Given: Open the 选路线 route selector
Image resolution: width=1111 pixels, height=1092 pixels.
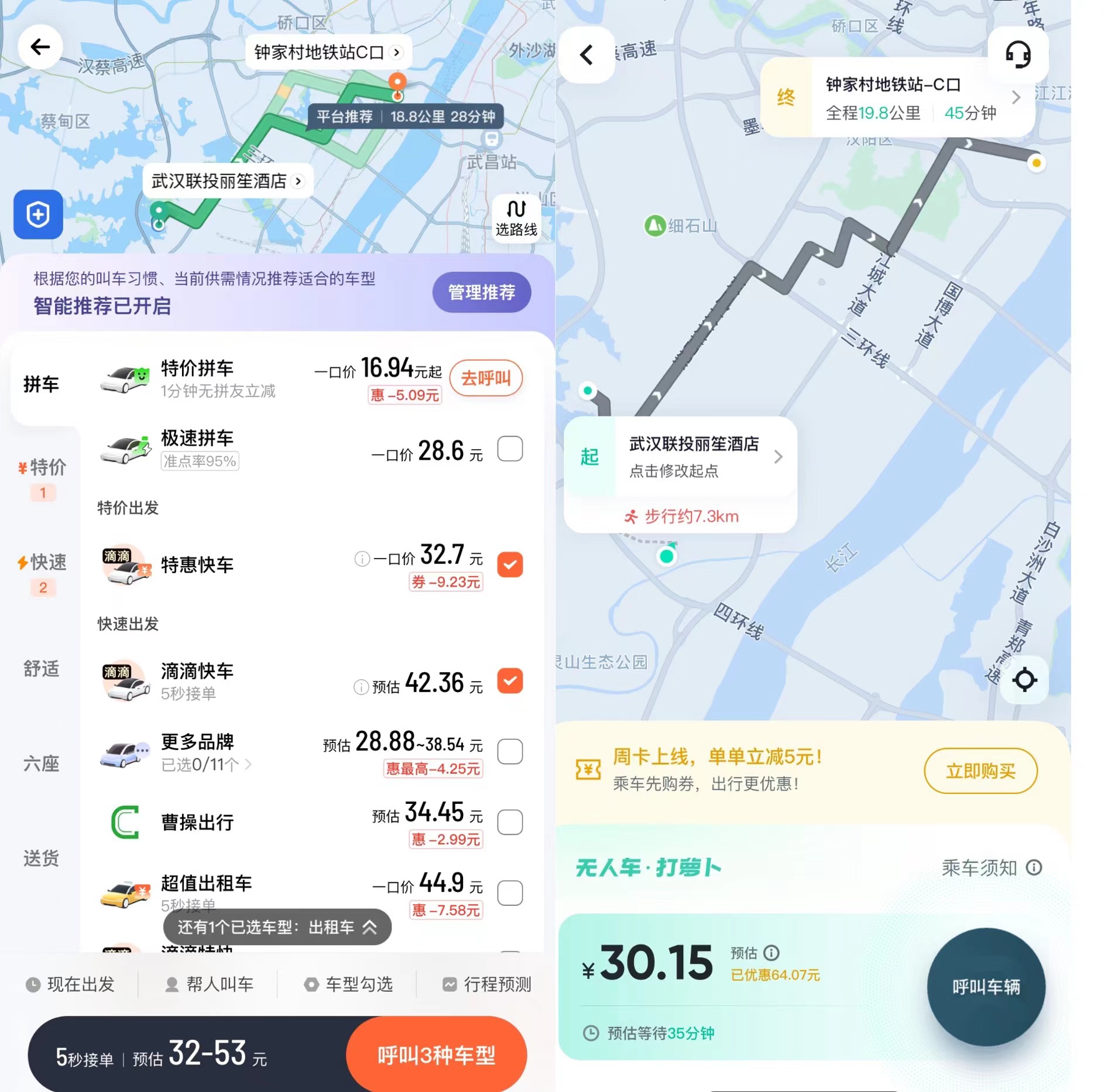Looking at the screenshot, I should pyautogui.click(x=516, y=218).
